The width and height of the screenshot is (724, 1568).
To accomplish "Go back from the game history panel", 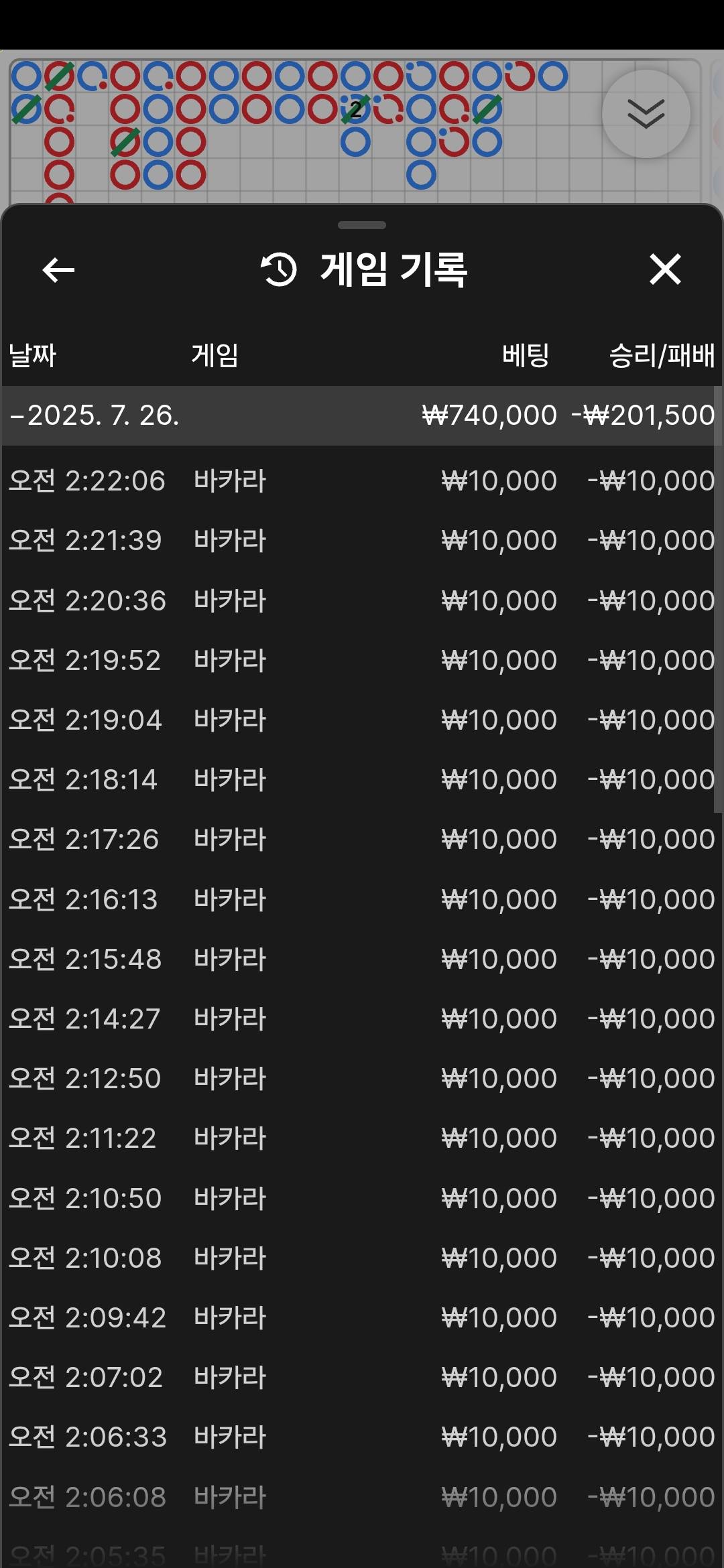I will click(x=58, y=270).
